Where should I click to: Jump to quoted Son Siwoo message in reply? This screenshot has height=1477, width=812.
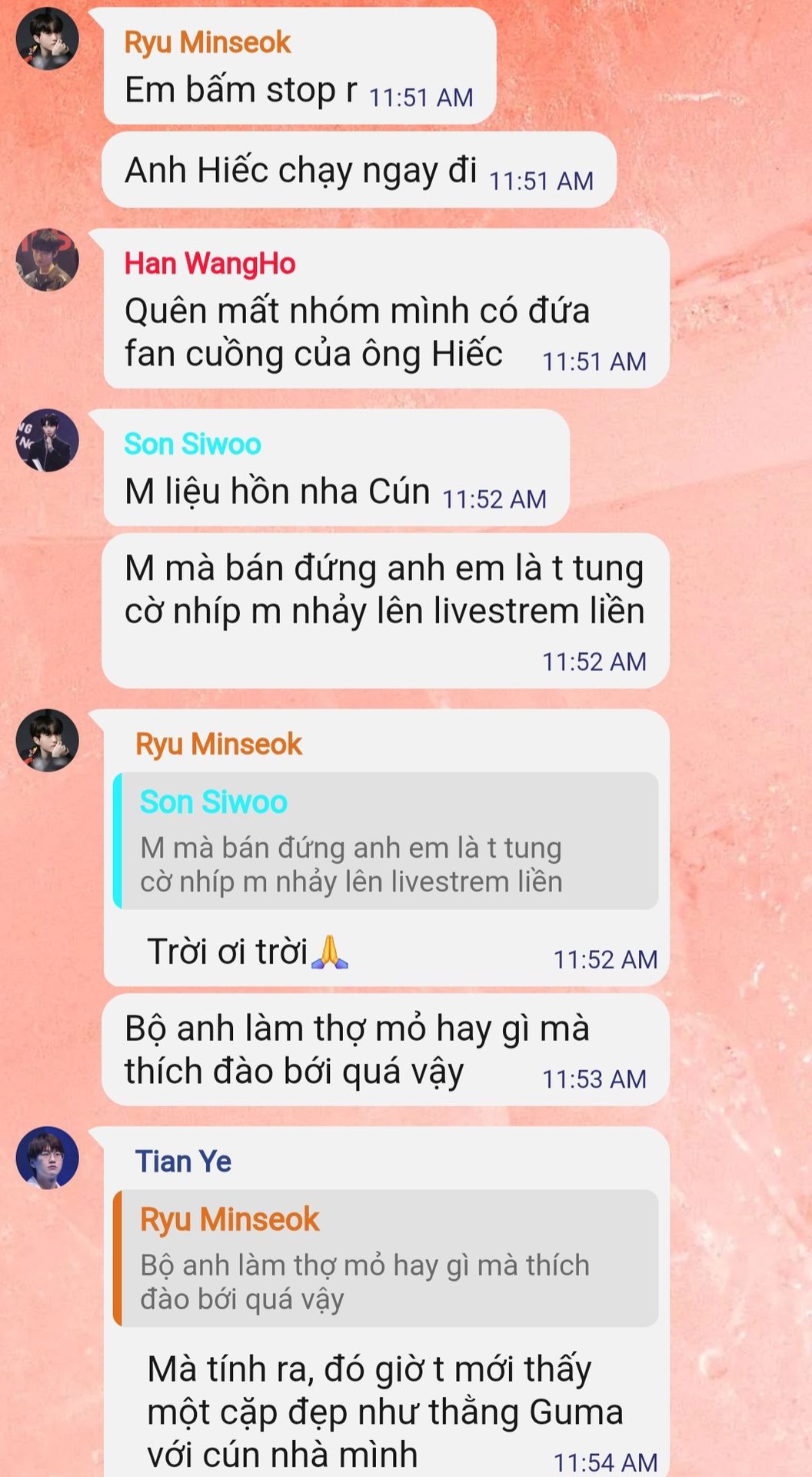point(386,841)
